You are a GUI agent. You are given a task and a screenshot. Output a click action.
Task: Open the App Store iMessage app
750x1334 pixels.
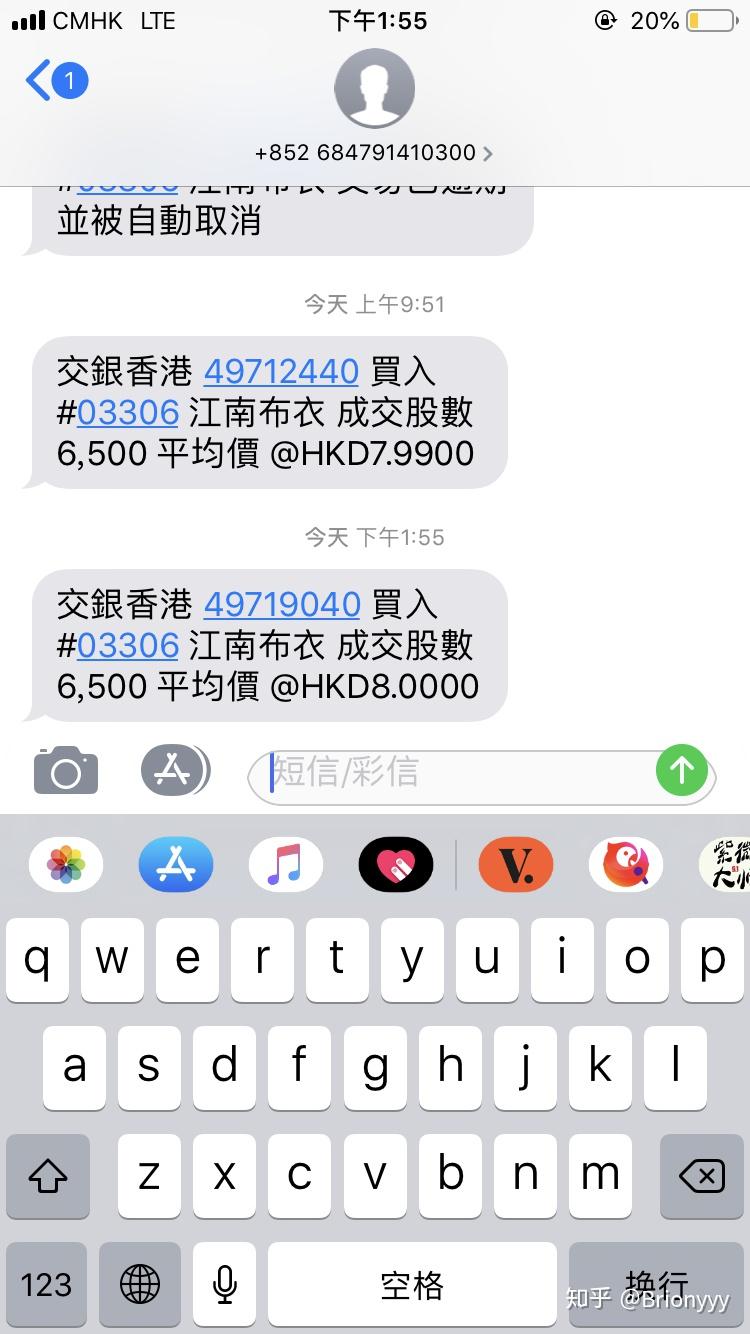pyautogui.click(x=176, y=864)
